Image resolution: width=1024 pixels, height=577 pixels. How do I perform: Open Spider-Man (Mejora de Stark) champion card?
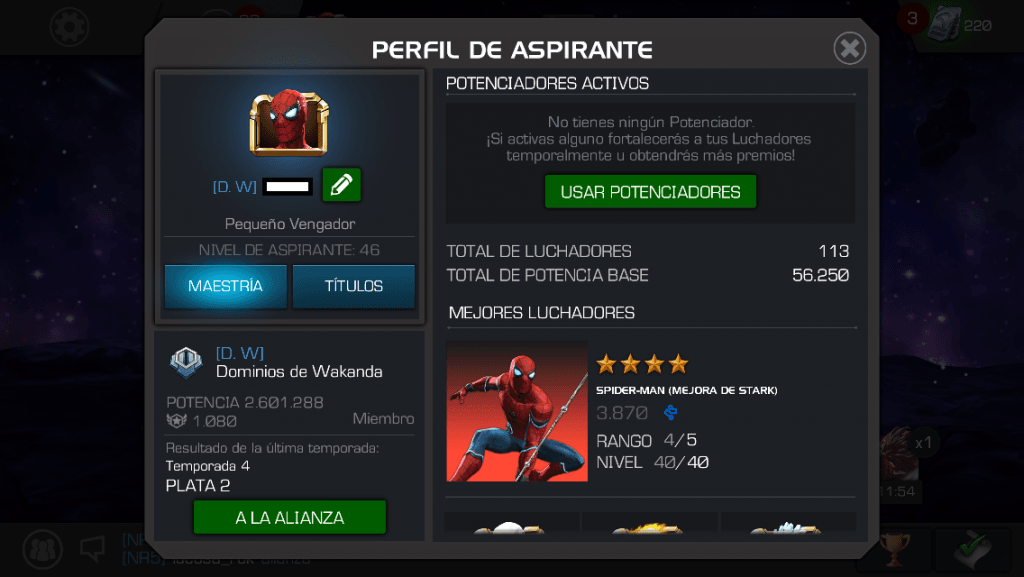coord(517,411)
